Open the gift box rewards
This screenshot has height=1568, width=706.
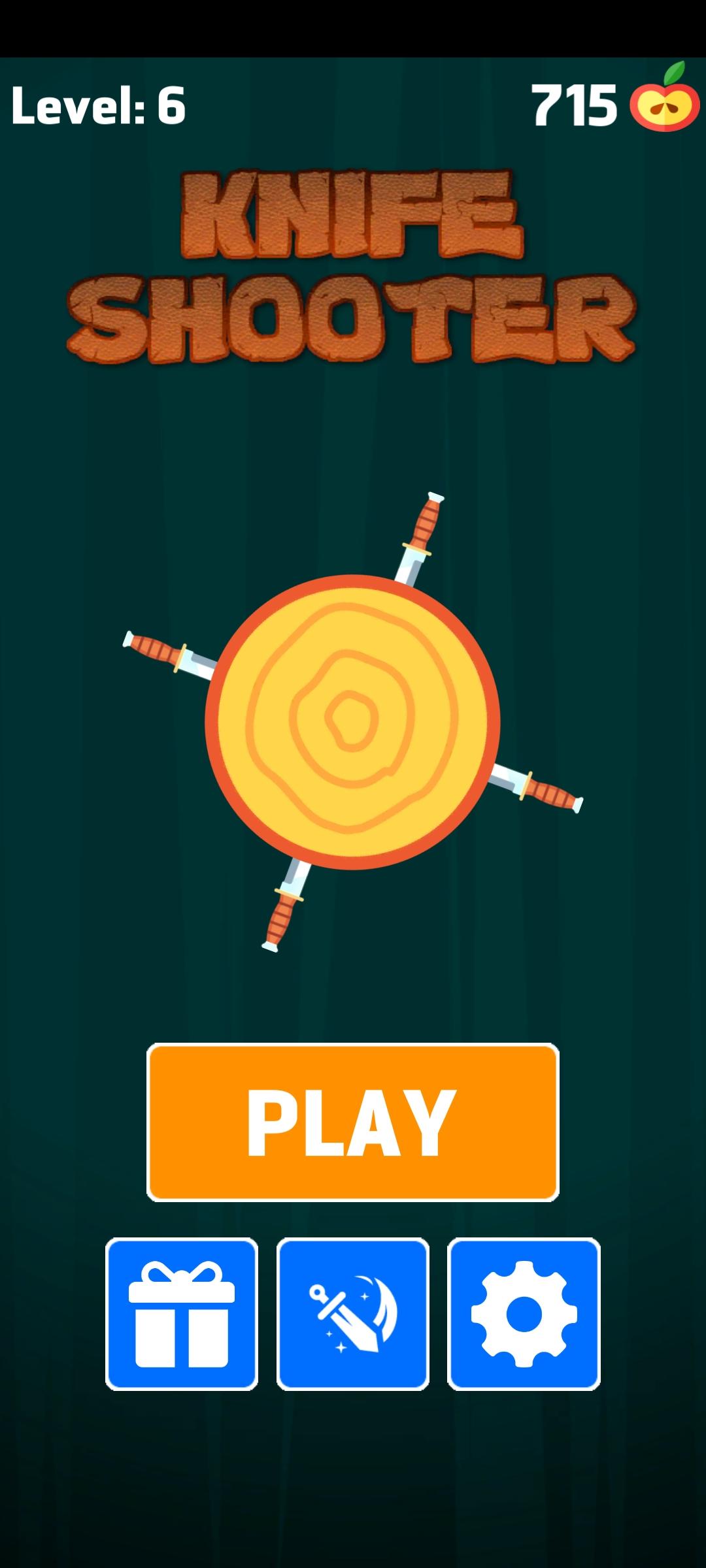pos(182,1314)
